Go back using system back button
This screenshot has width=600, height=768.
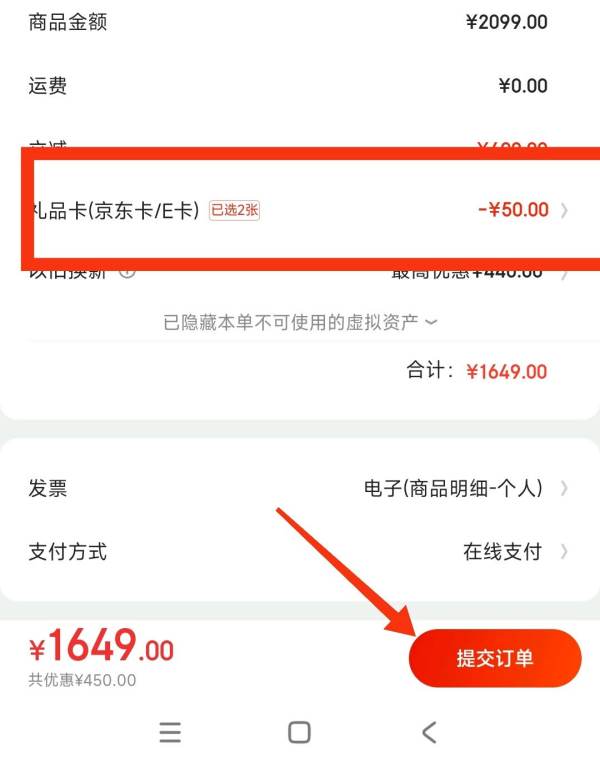point(429,732)
